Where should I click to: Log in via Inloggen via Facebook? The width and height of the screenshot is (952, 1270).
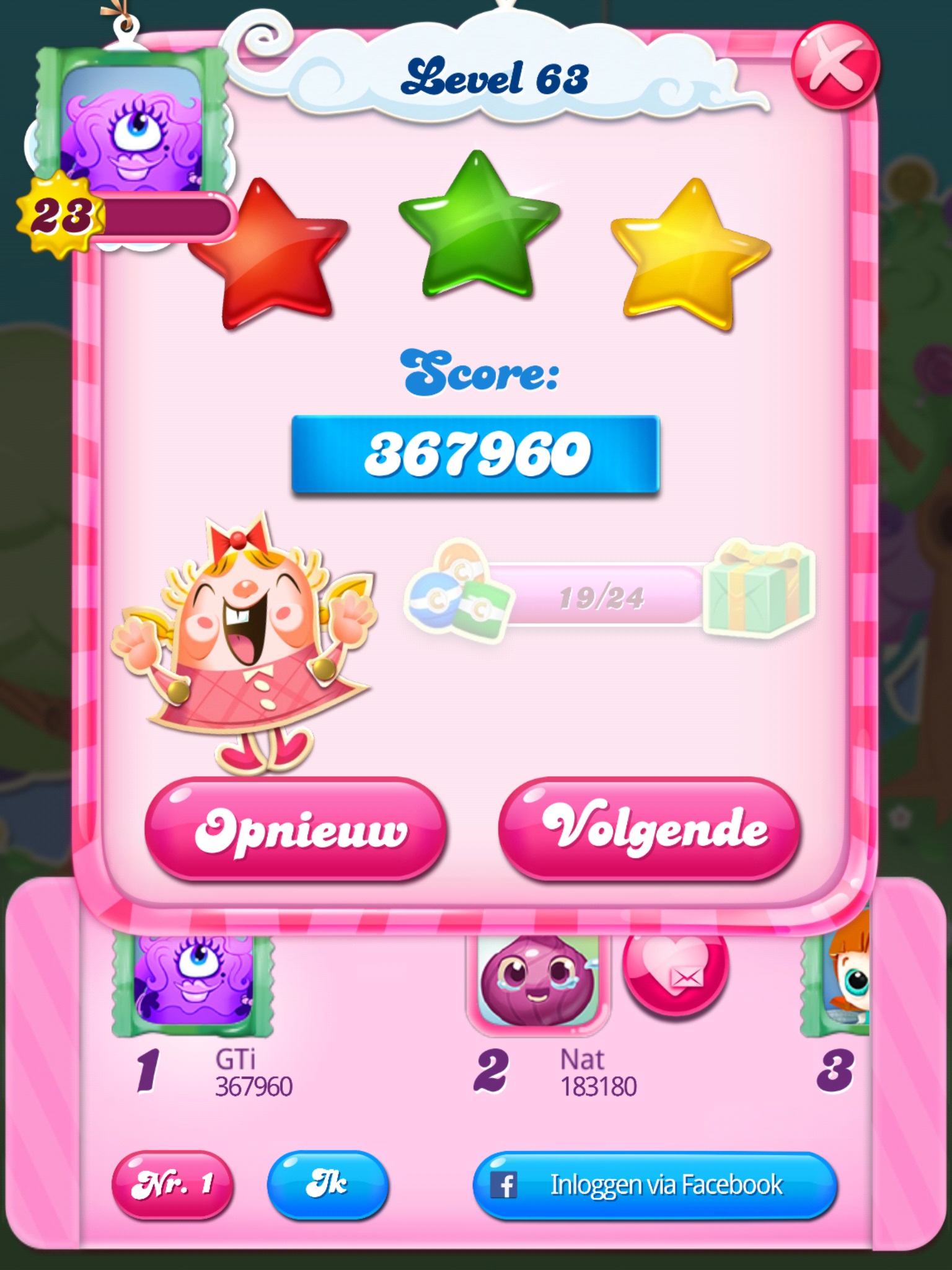click(654, 1185)
